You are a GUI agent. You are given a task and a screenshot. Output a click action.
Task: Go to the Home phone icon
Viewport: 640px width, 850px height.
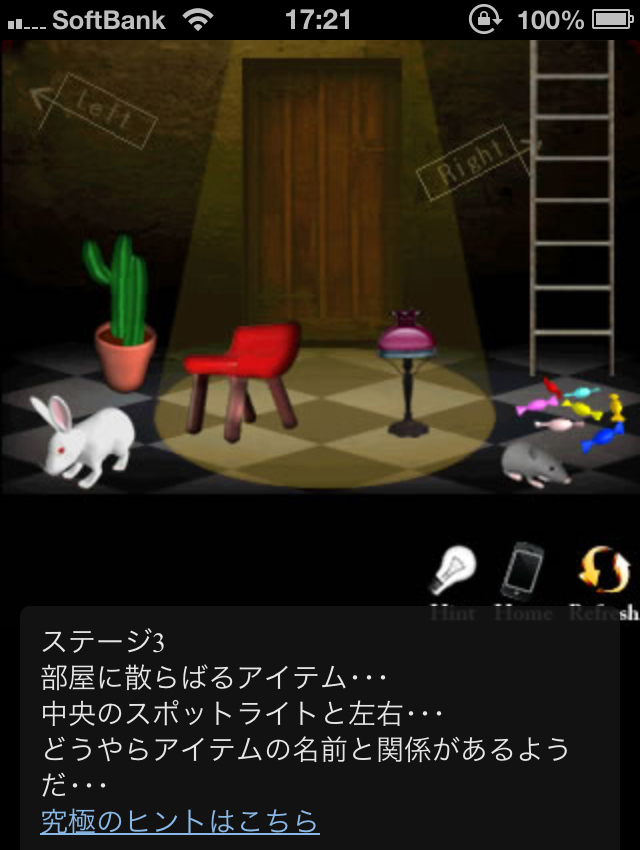click(x=524, y=571)
